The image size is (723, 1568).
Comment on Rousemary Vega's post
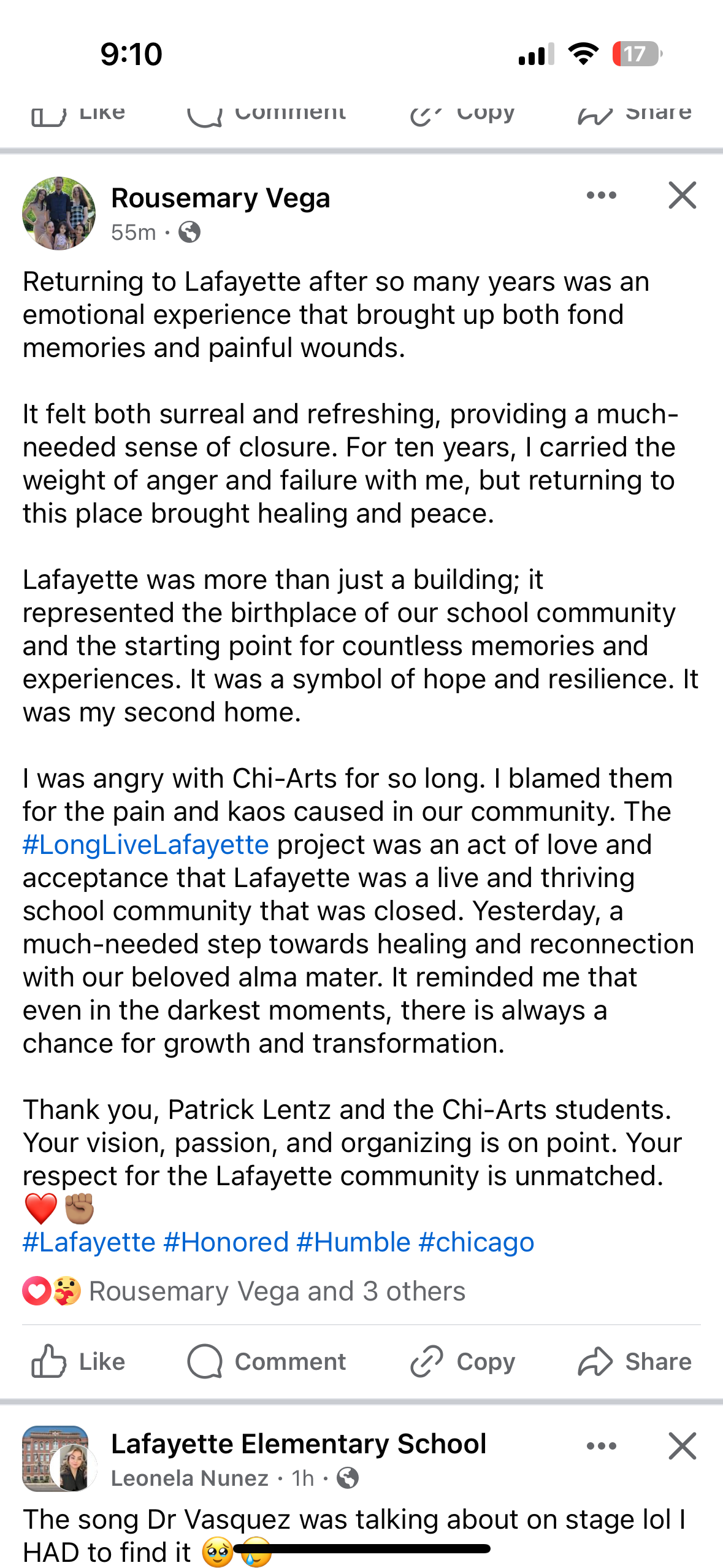point(266,1362)
